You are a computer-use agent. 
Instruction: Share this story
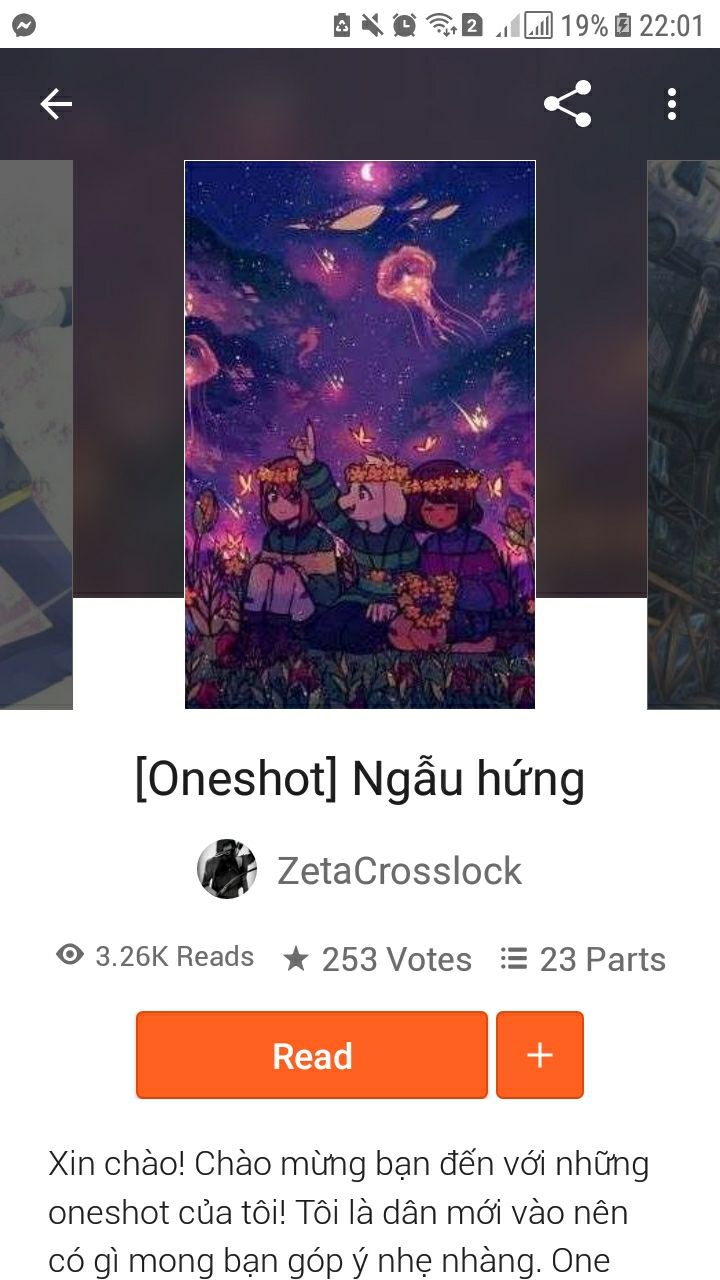[568, 104]
